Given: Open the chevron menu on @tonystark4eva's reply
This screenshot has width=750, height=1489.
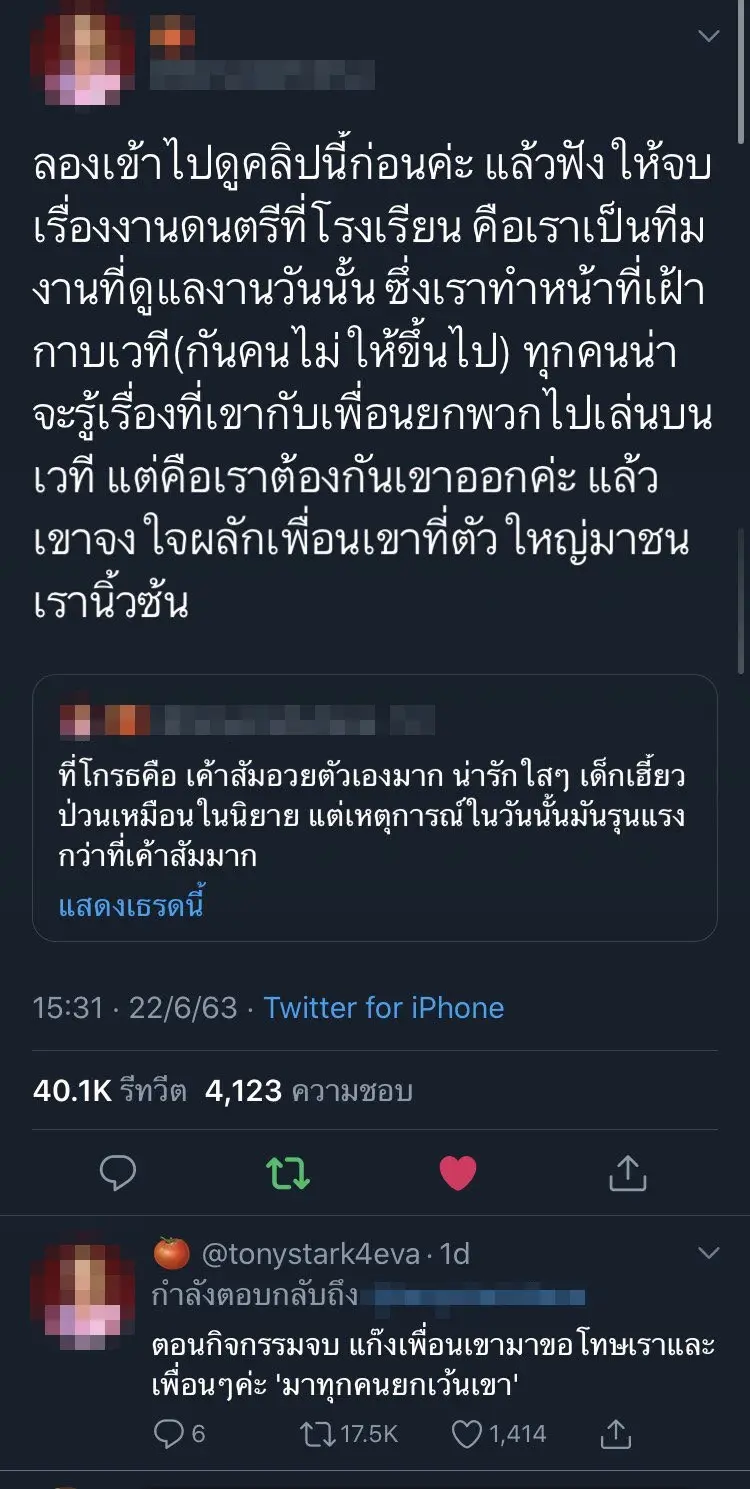Looking at the screenshot, I should (x=708, y=1253).
